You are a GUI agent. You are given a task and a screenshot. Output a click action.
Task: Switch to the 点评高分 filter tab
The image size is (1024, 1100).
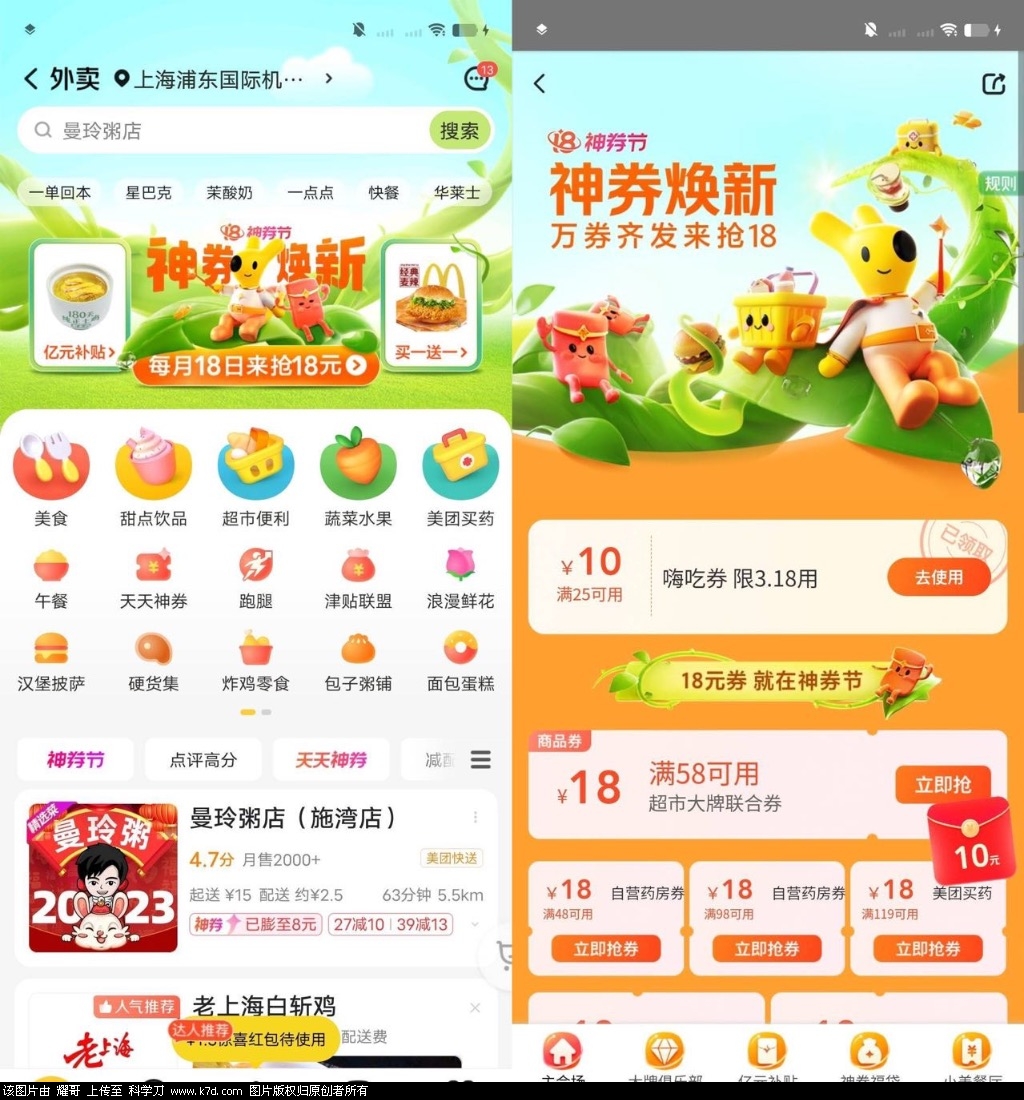pyautogui.click(x=203, y=760)
